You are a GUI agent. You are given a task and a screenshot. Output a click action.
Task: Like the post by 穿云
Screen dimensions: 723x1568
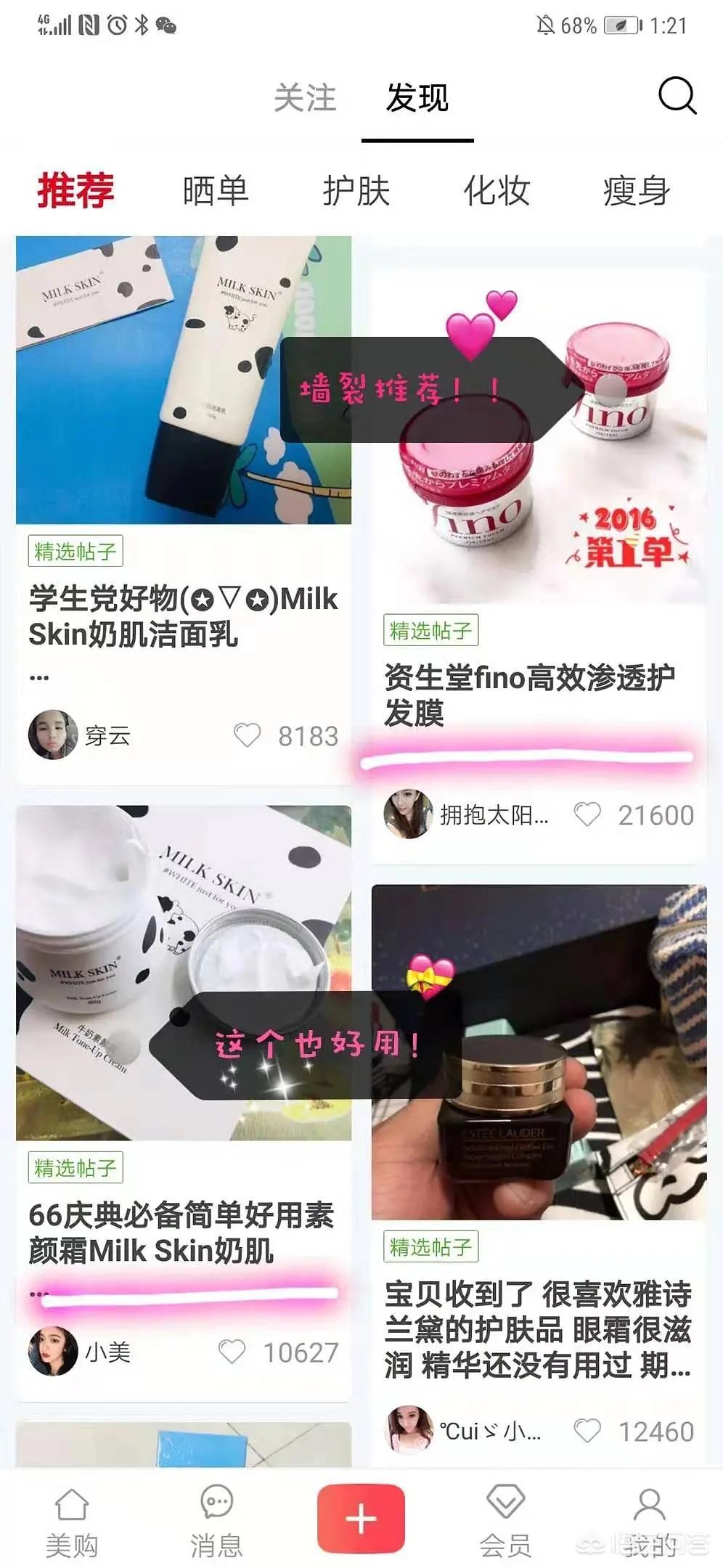pos(248,735)
